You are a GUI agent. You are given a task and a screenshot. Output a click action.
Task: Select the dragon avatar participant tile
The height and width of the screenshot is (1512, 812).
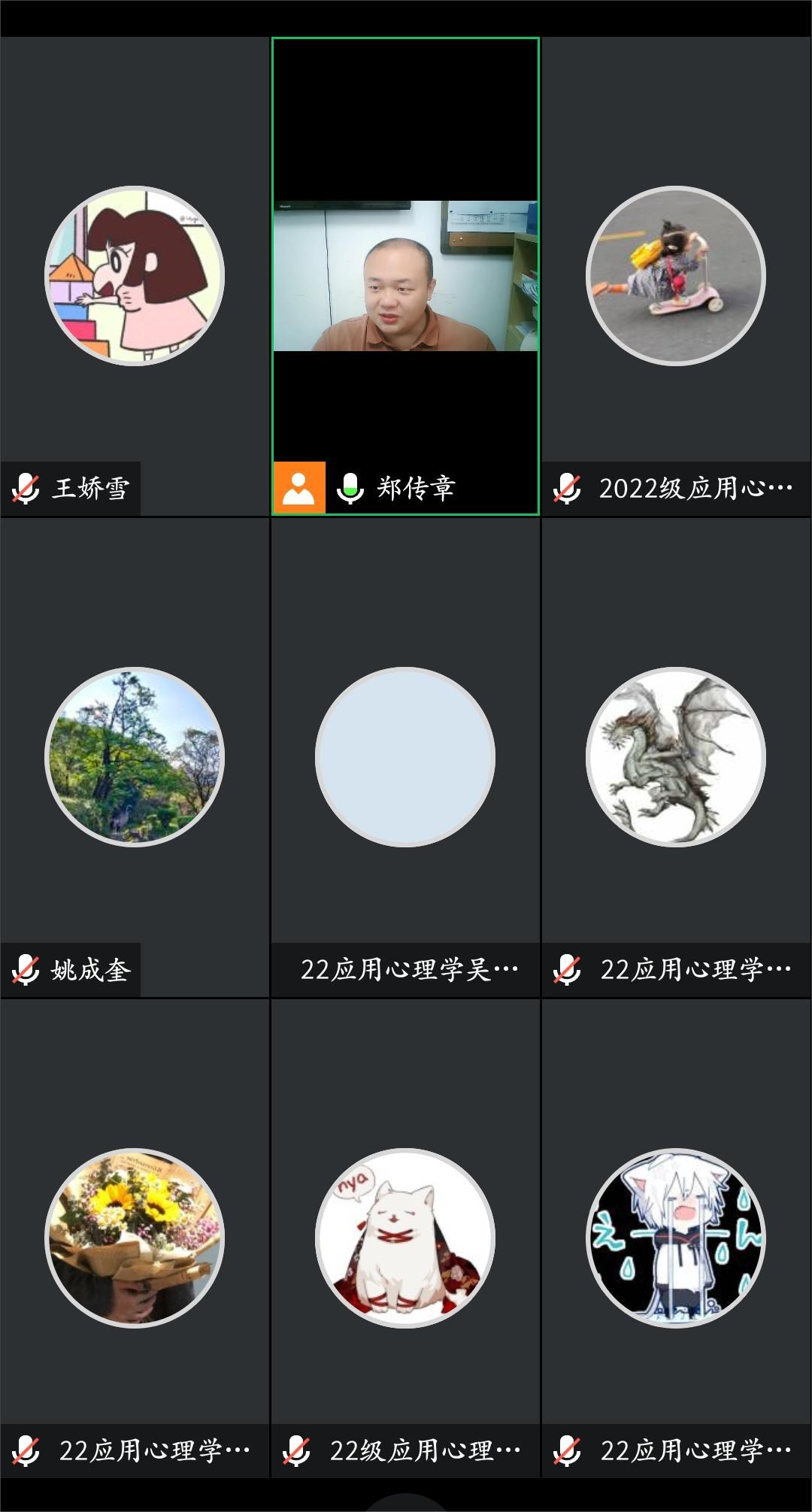coord(675,756)
